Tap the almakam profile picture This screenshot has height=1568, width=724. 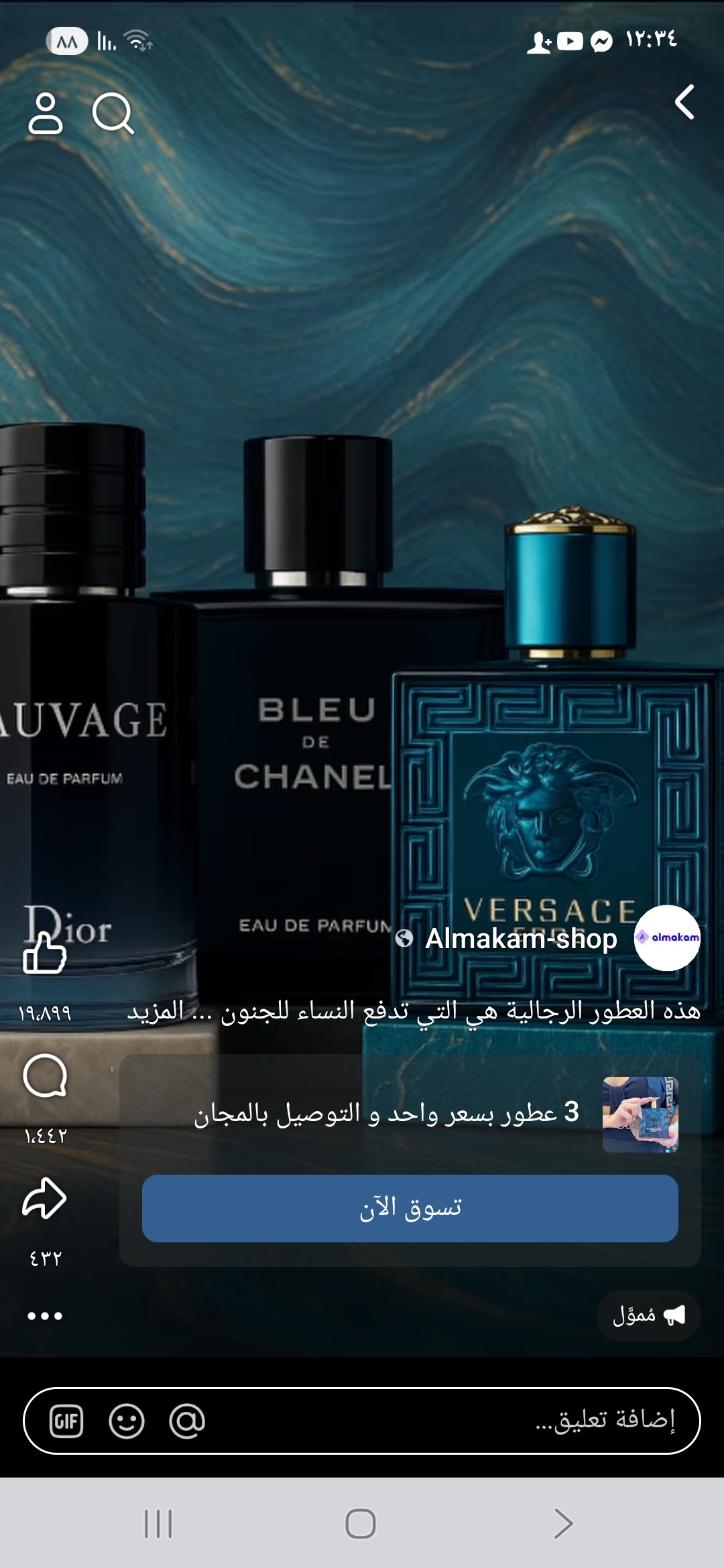pos(667,937)
